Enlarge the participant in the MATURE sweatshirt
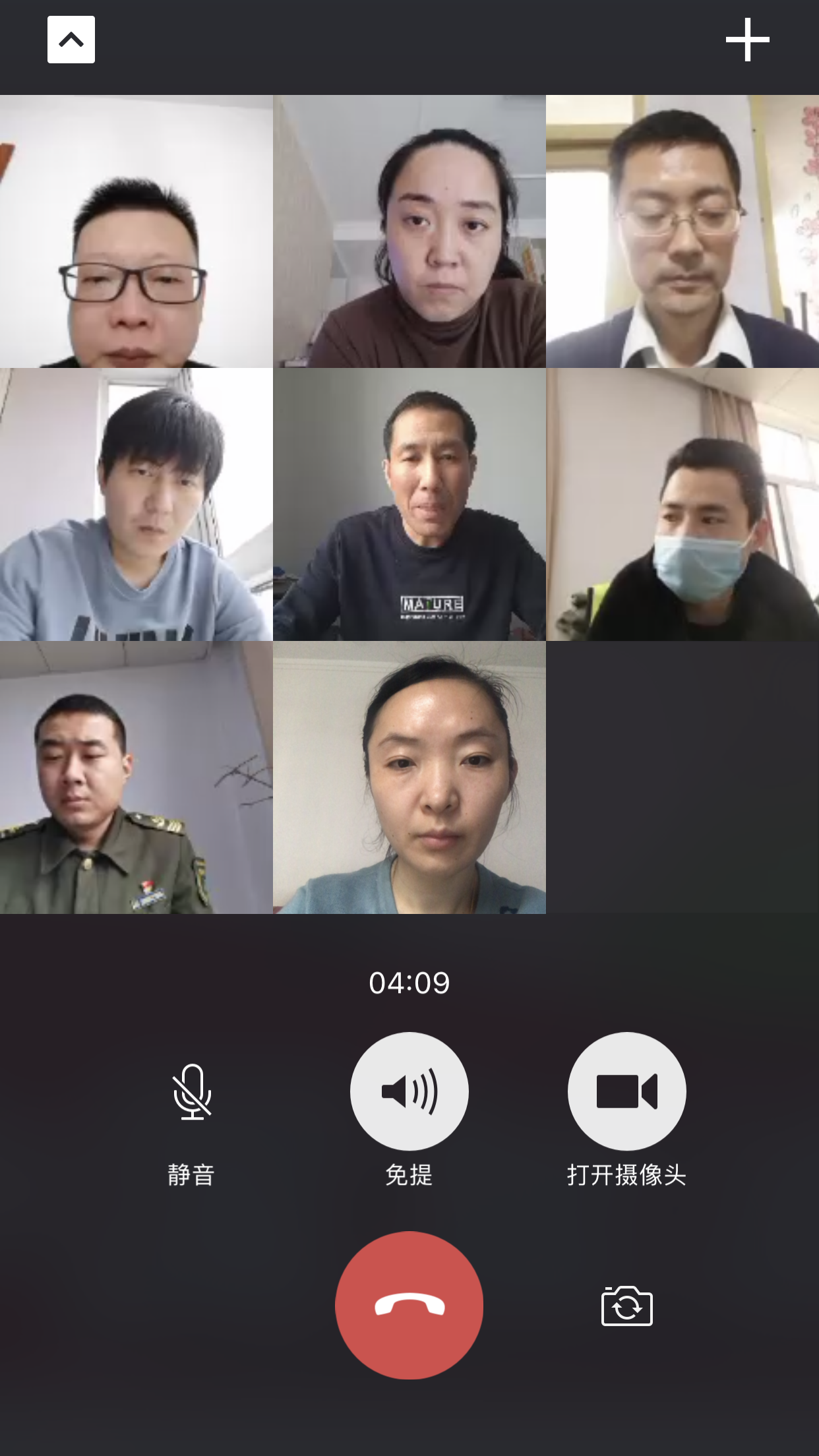 [409, 504]
